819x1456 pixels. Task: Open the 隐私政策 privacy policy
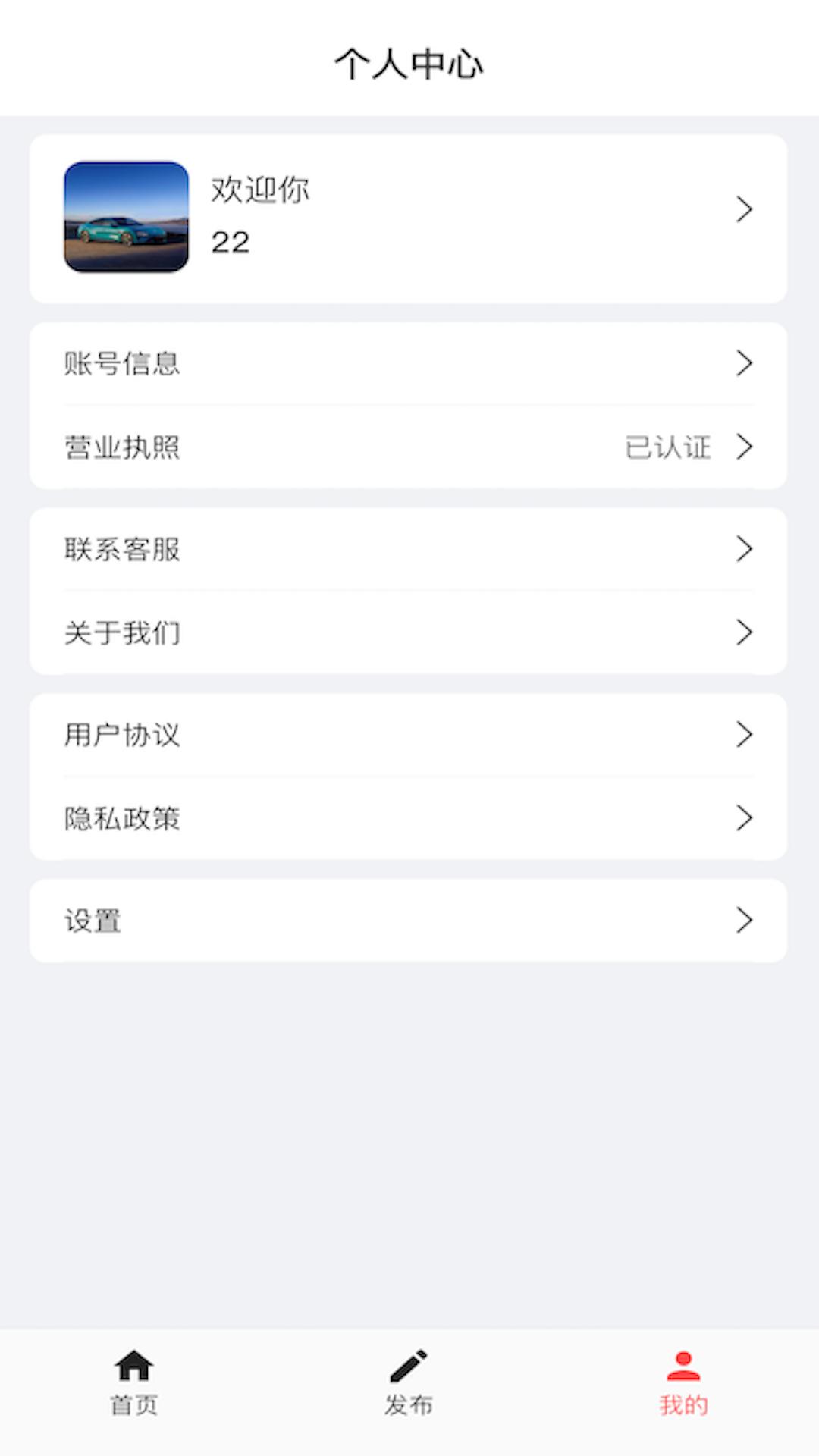(x=409, y=818)
